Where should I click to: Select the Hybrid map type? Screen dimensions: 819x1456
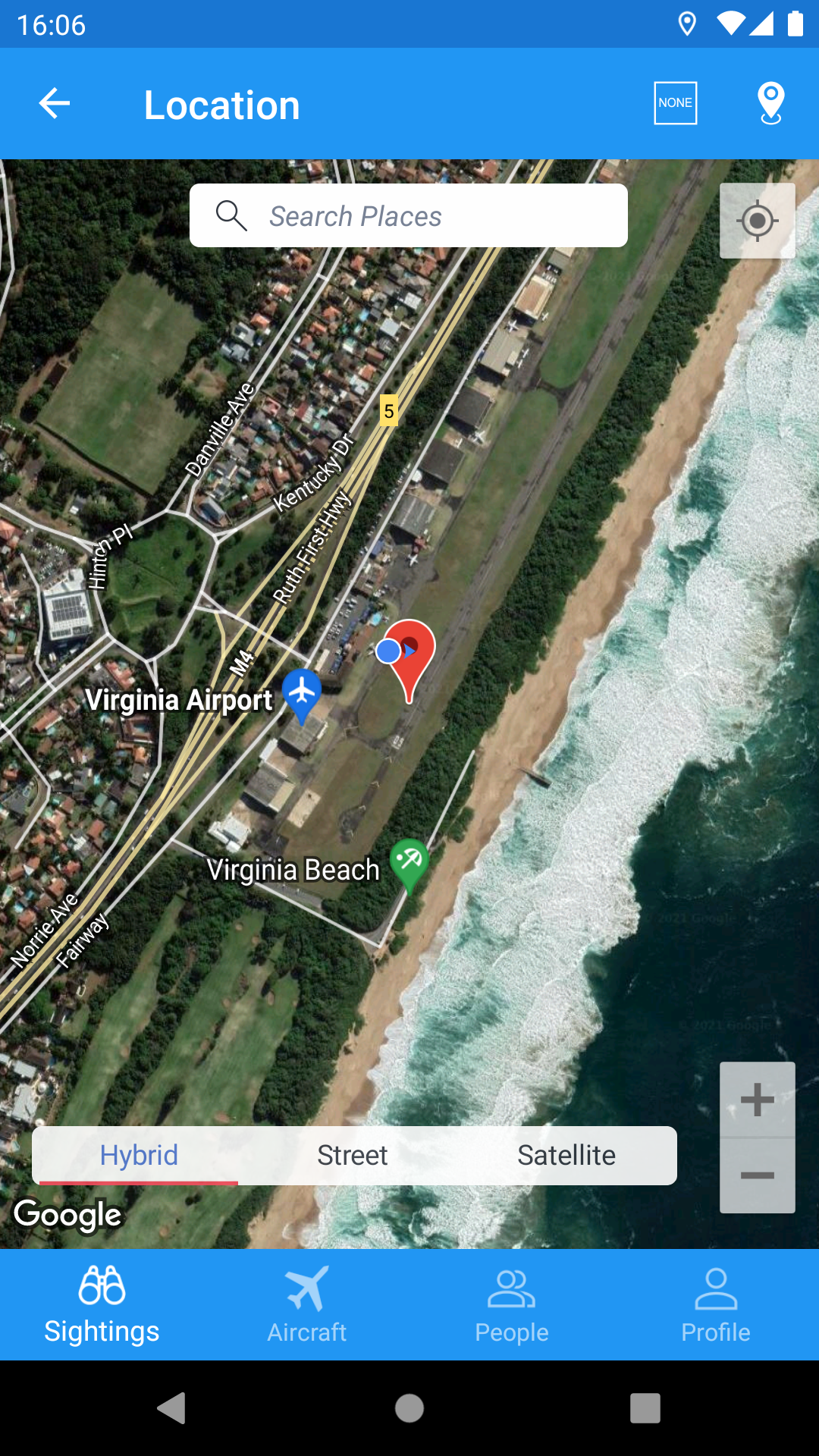(x=139, y=1155)
